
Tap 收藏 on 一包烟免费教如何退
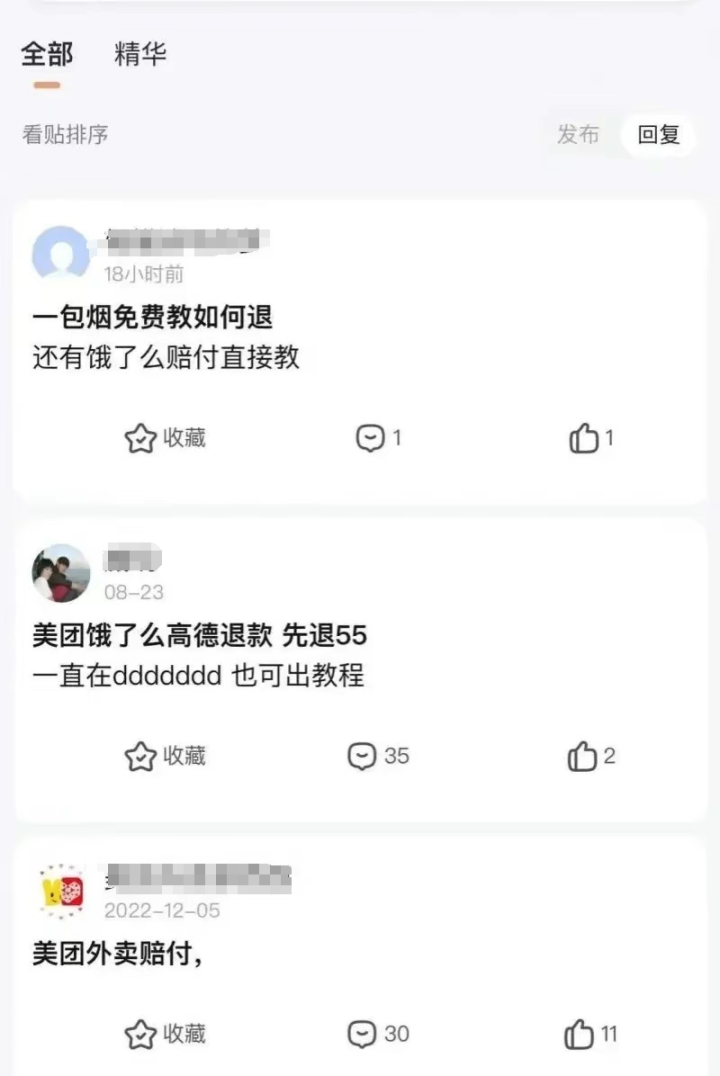pos(165,438)
